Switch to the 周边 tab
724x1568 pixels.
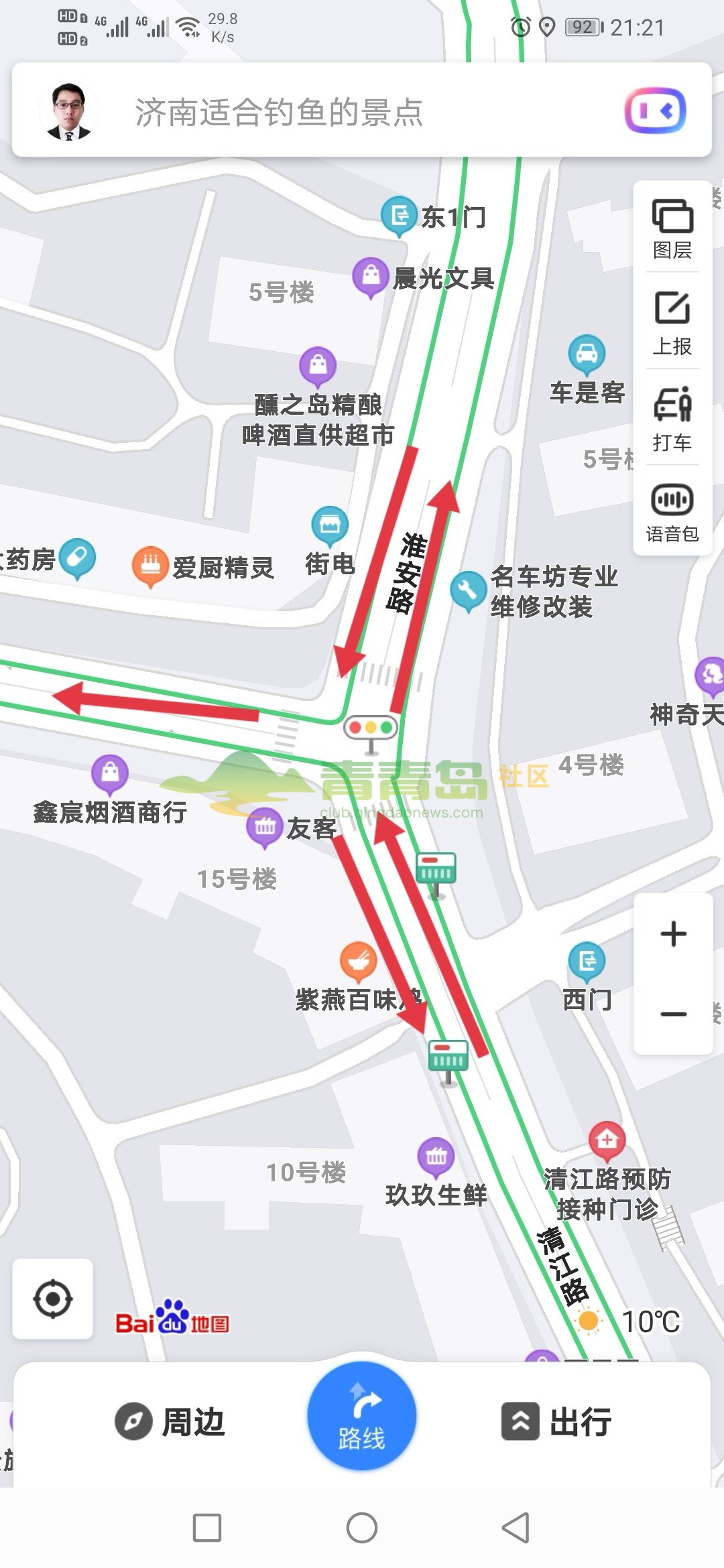click(170, 1421)
